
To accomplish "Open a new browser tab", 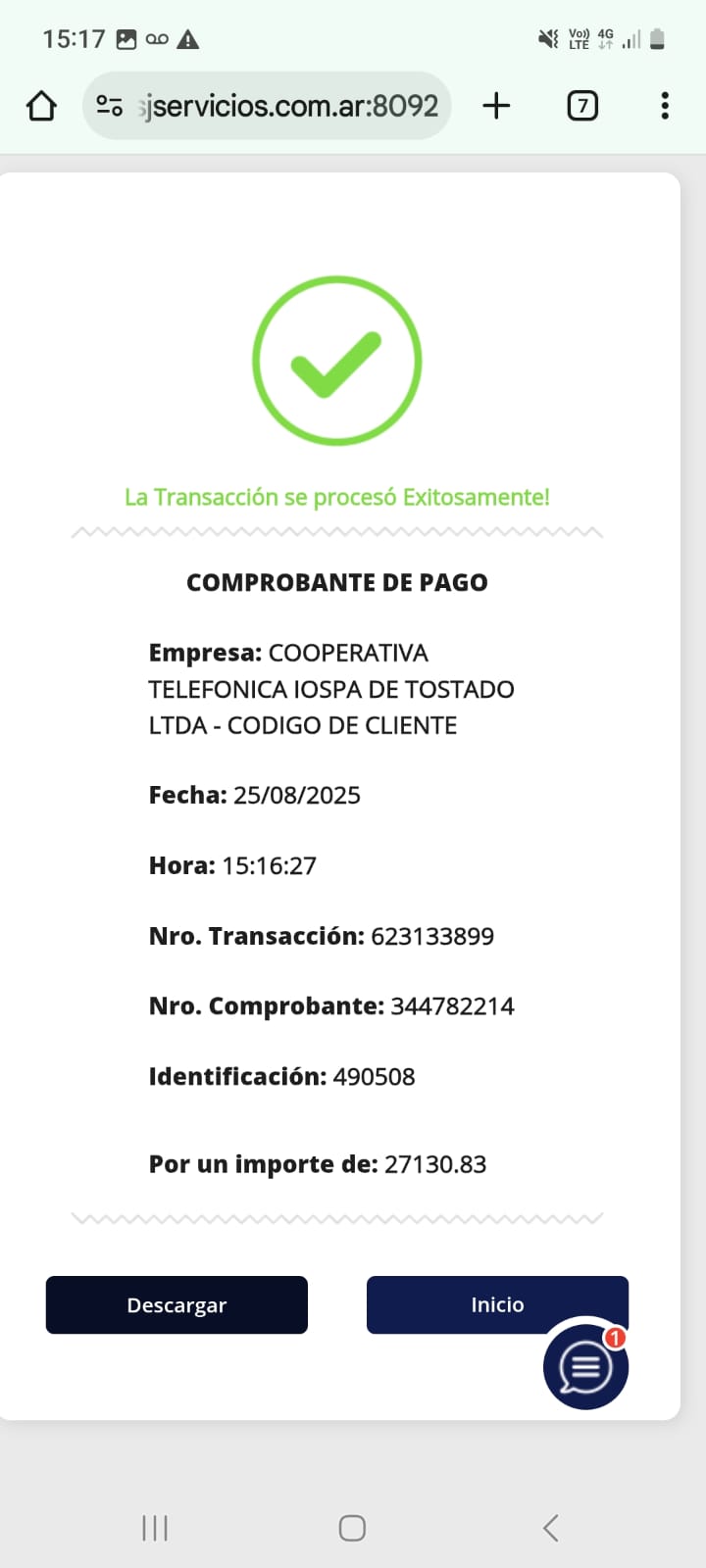I will (496, 106).
